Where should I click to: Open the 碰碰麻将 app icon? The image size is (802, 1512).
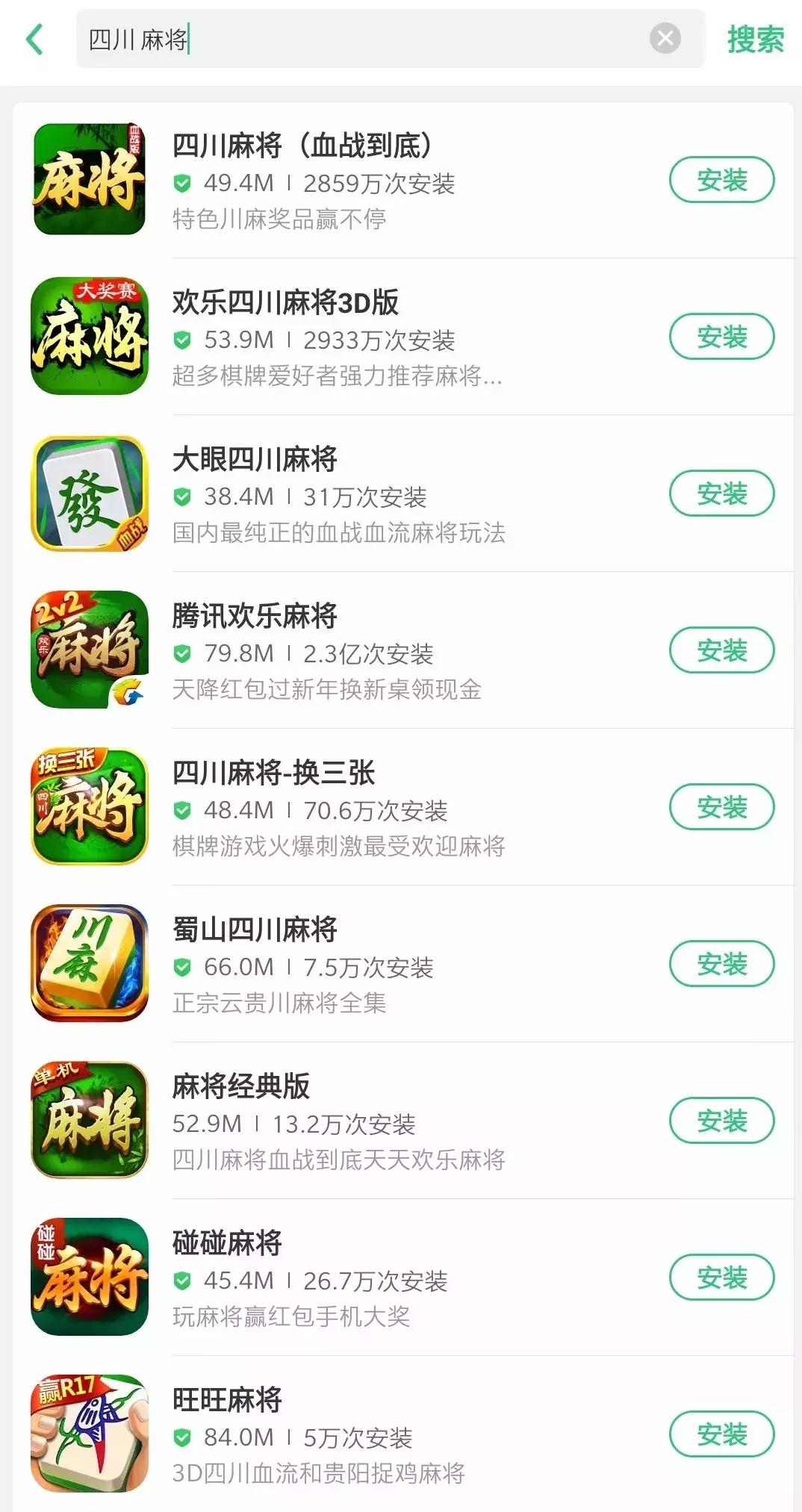90,1276
